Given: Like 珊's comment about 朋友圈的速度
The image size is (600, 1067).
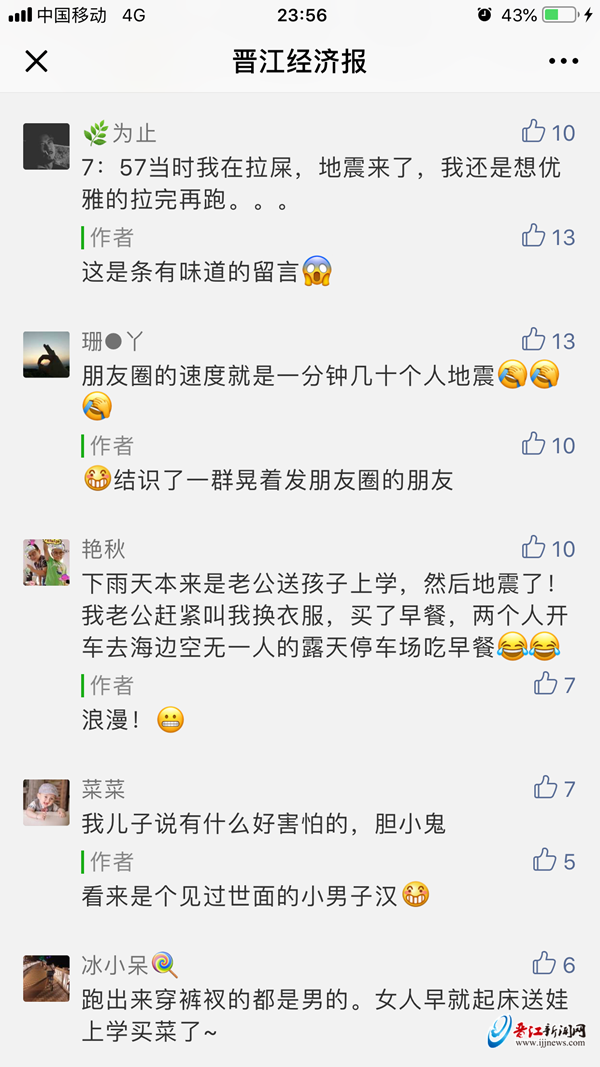Looking at the screenshot, I should pos(535,340).
